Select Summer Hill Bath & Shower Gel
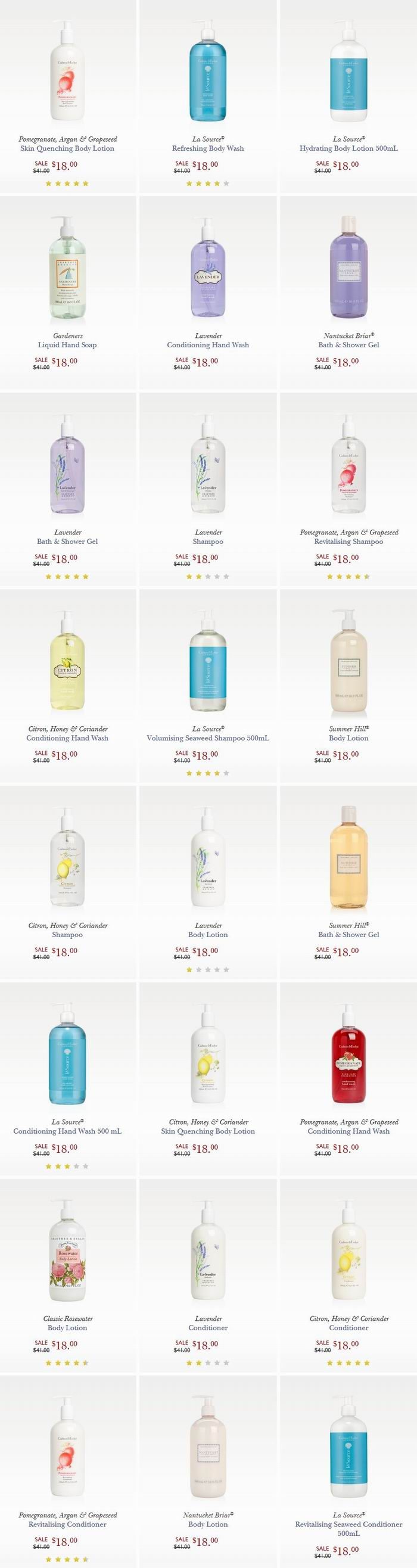The image size is (417, 1568). tap(348, 934)
